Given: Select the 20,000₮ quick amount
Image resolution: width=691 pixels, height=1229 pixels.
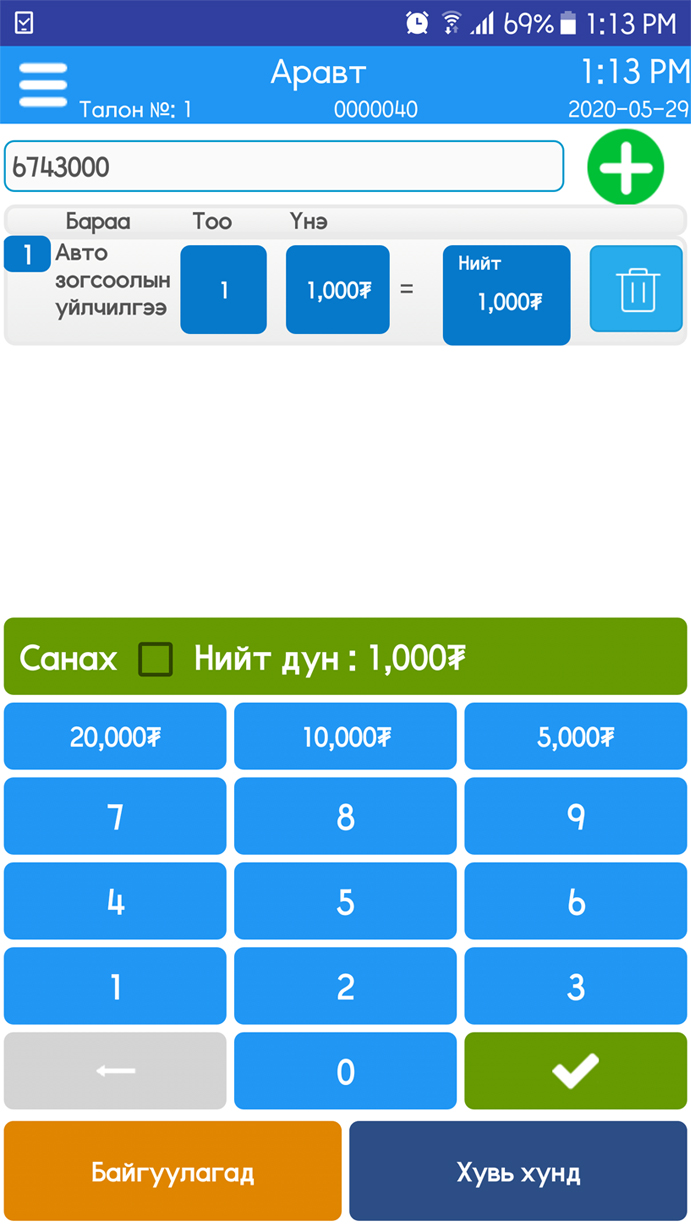Looking at the screenshot, I should tap(115, 736).
